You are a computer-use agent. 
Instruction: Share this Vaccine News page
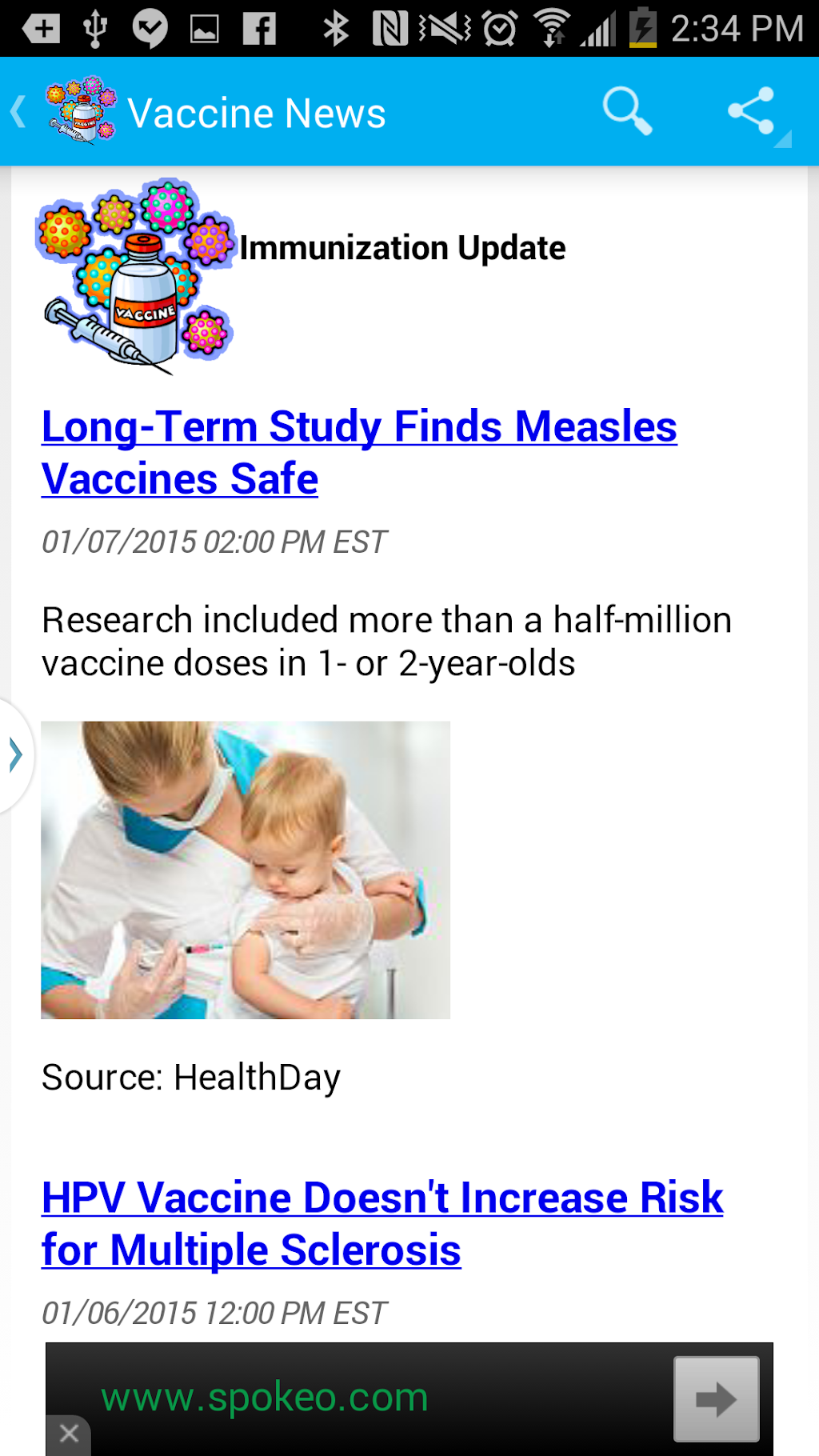[x=752, y=112]
